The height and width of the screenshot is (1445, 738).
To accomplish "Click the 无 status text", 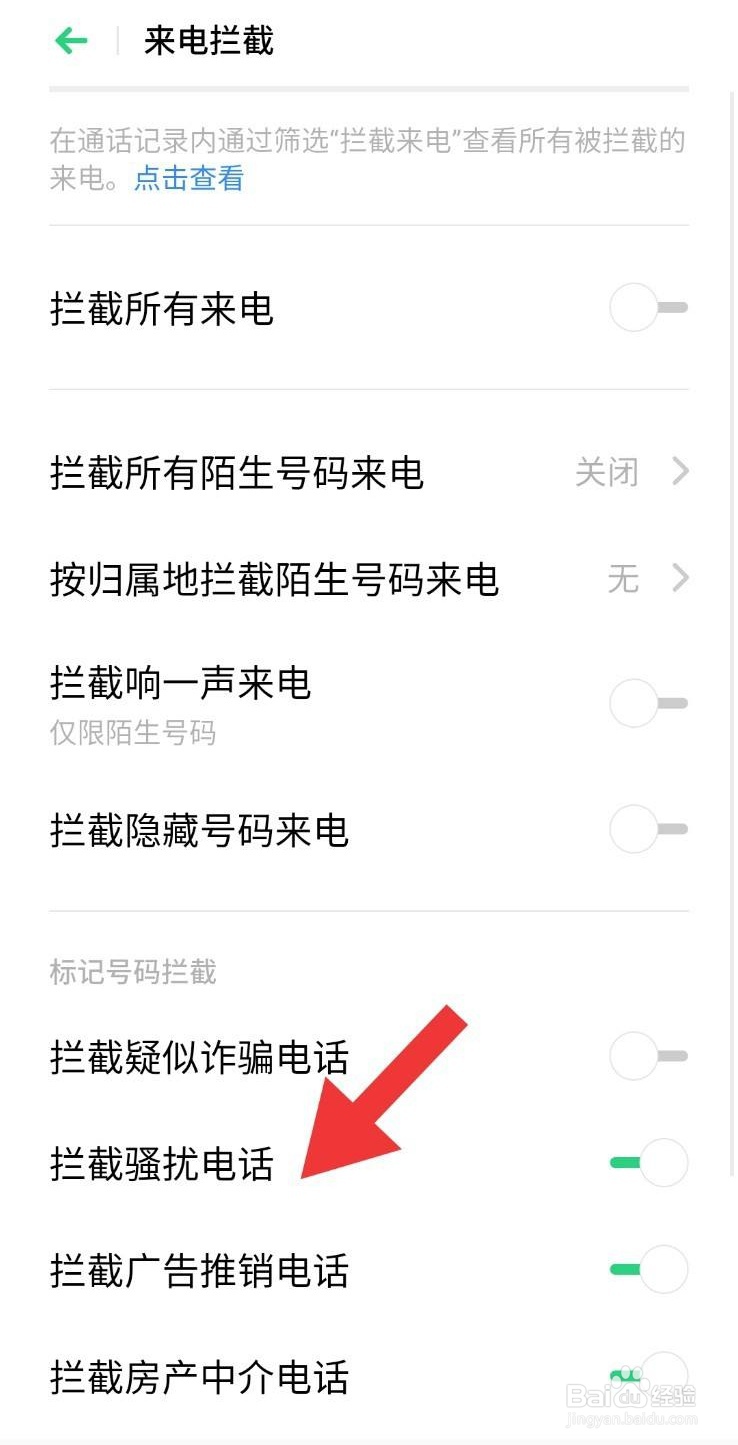I will pos(623,578).
